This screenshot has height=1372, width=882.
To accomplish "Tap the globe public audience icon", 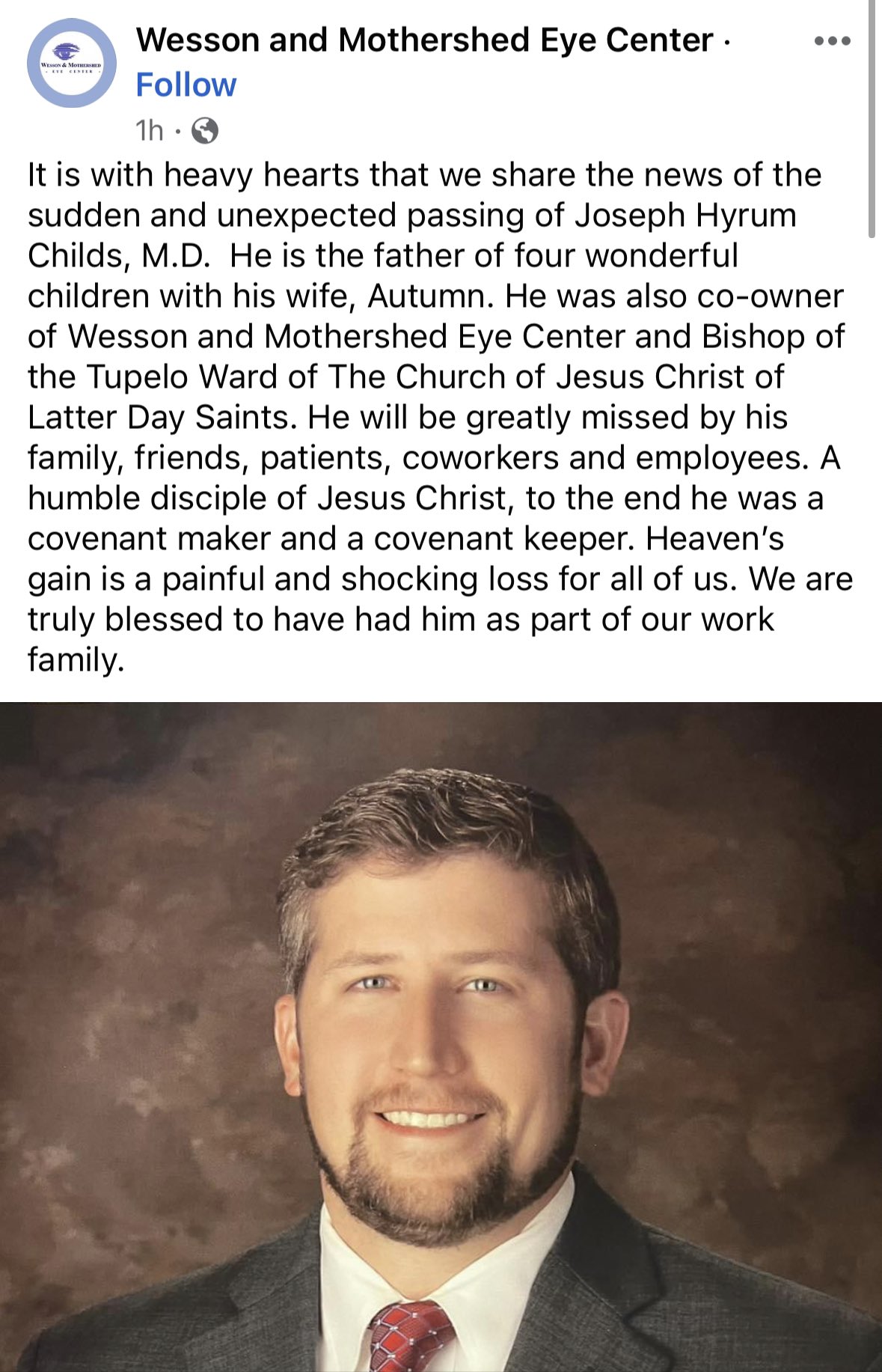I will 205,131.
